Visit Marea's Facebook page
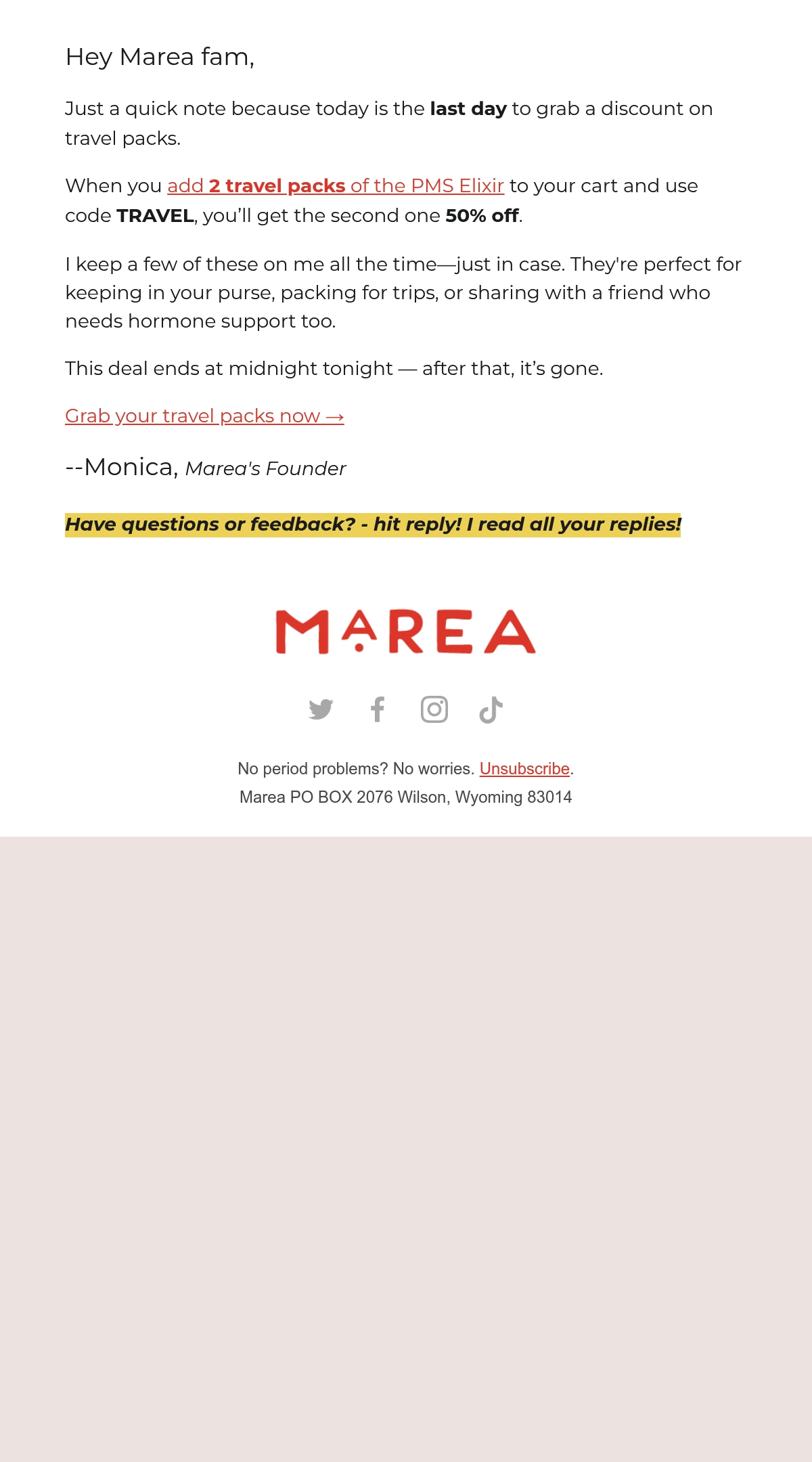 [378, 709]
